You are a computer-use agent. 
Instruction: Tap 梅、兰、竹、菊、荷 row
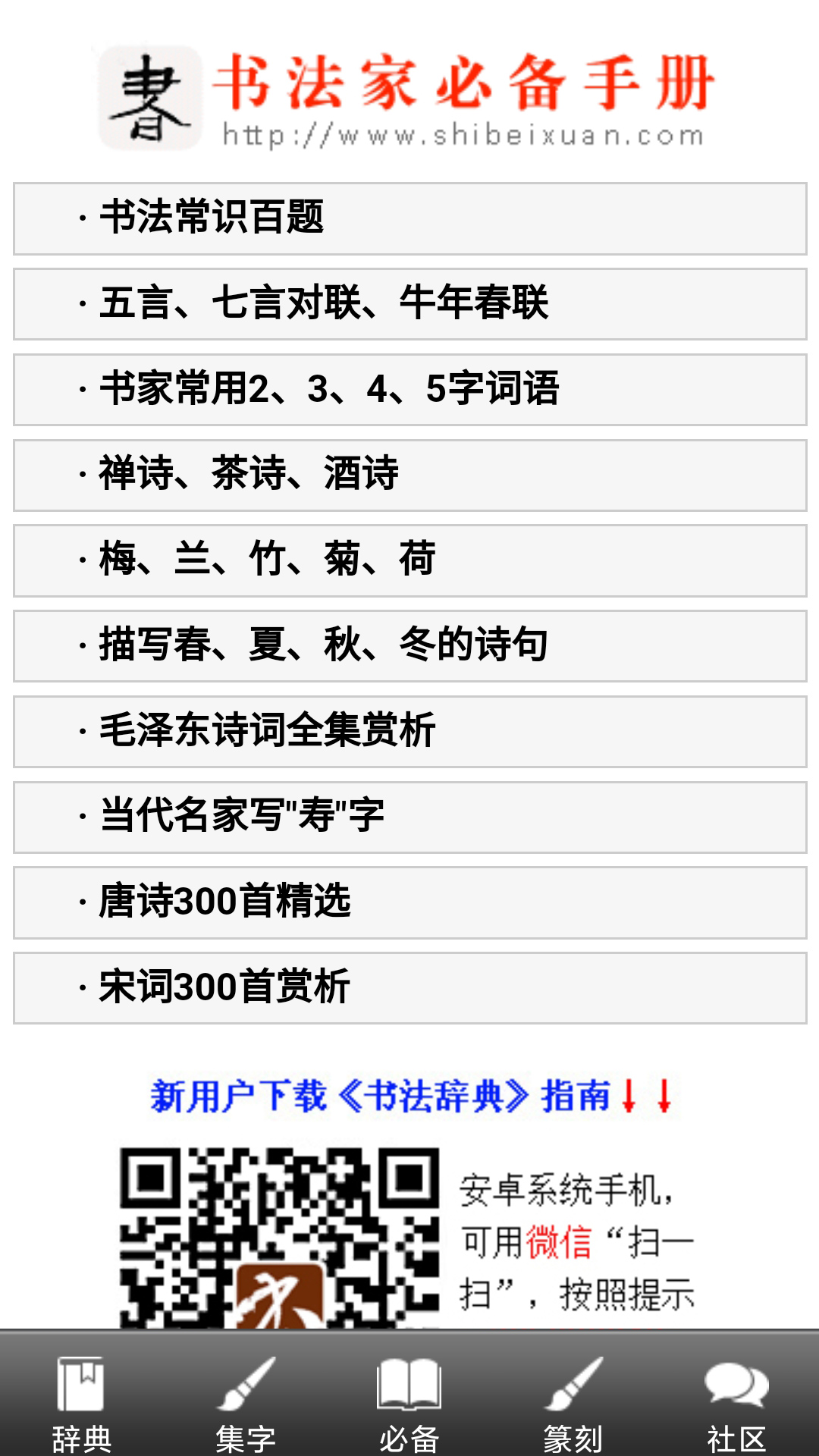(x=409, y=561)
